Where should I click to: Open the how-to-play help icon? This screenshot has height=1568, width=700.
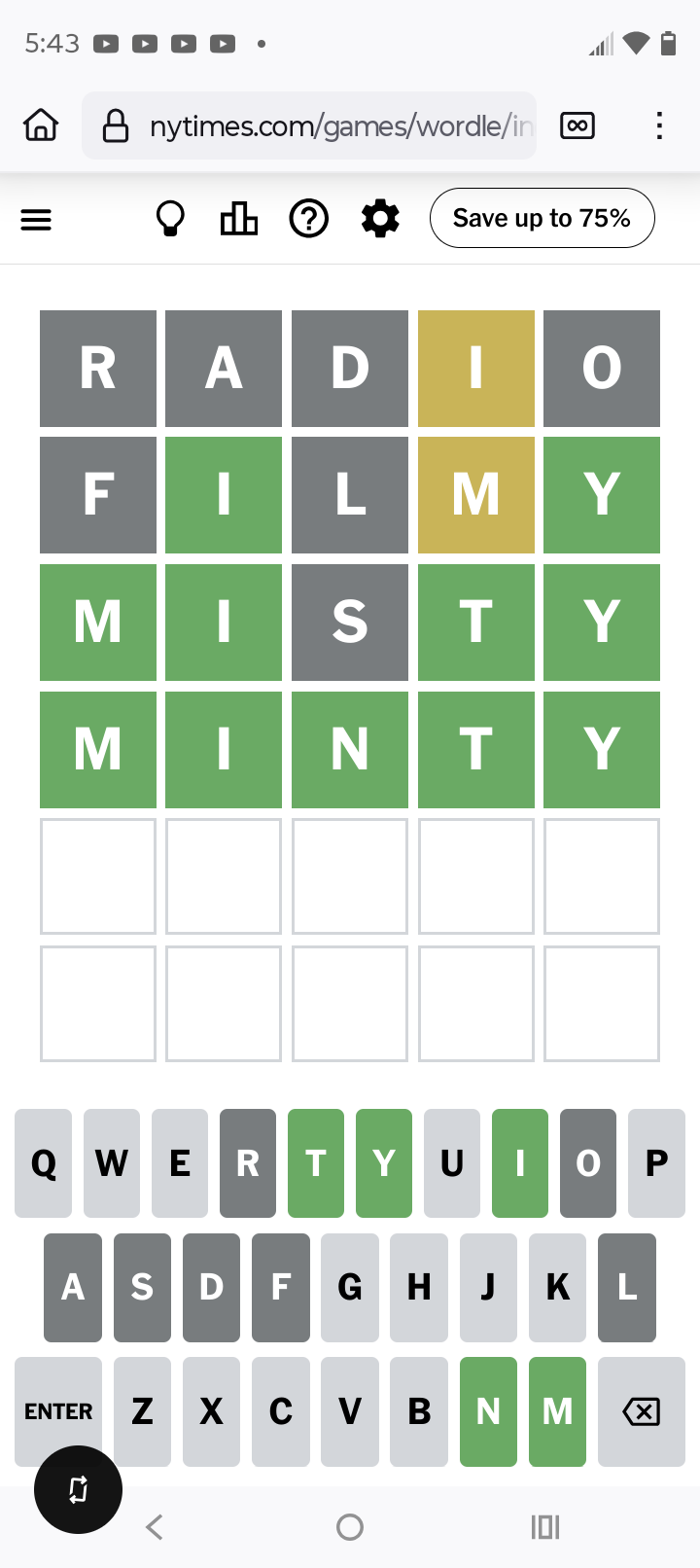309,219
